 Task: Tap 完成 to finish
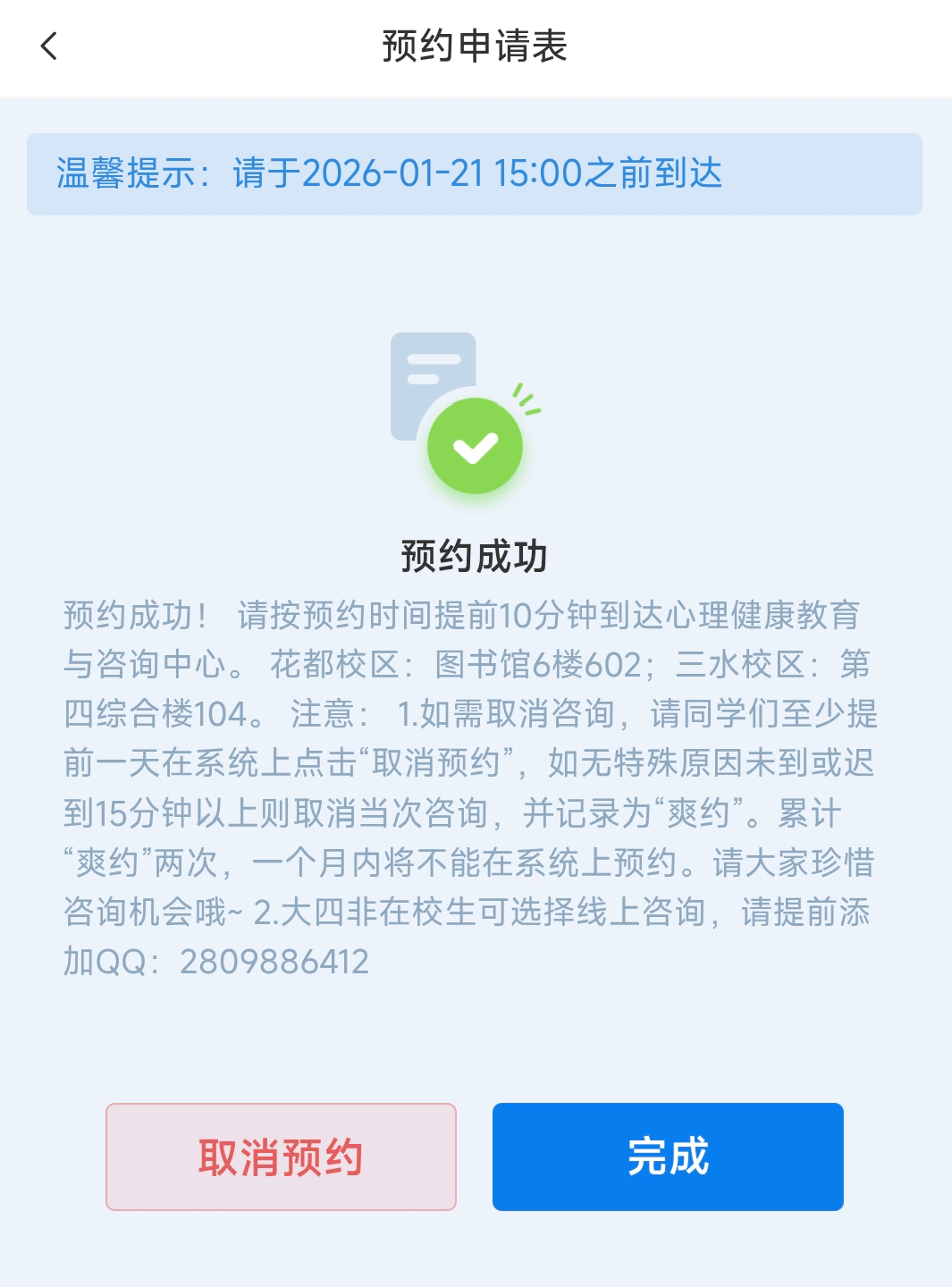[668, 1157]
